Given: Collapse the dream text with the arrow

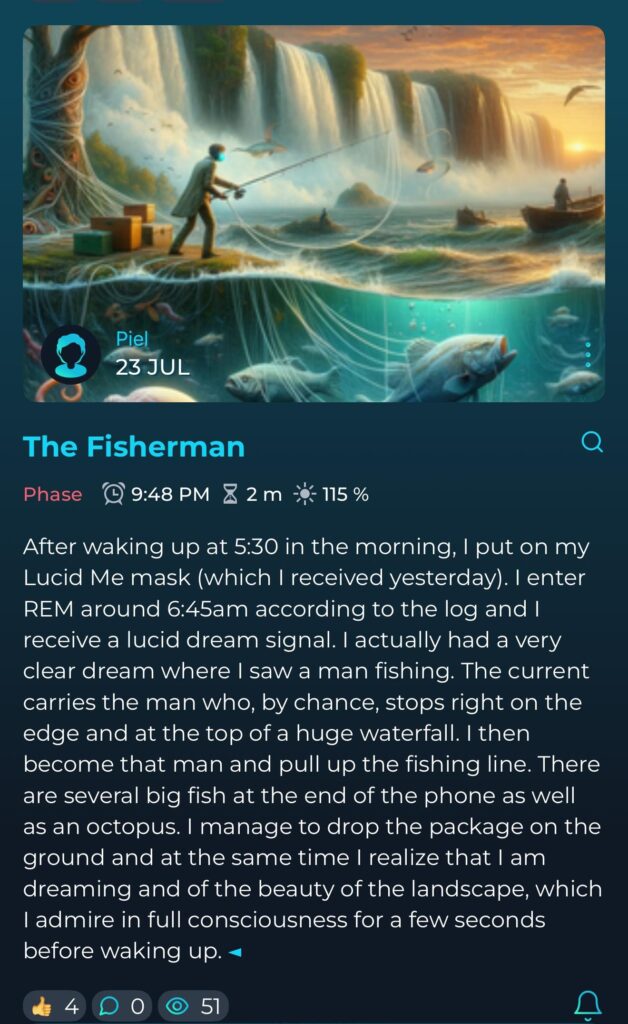Looking at the screenshot, I should [235, 952].
